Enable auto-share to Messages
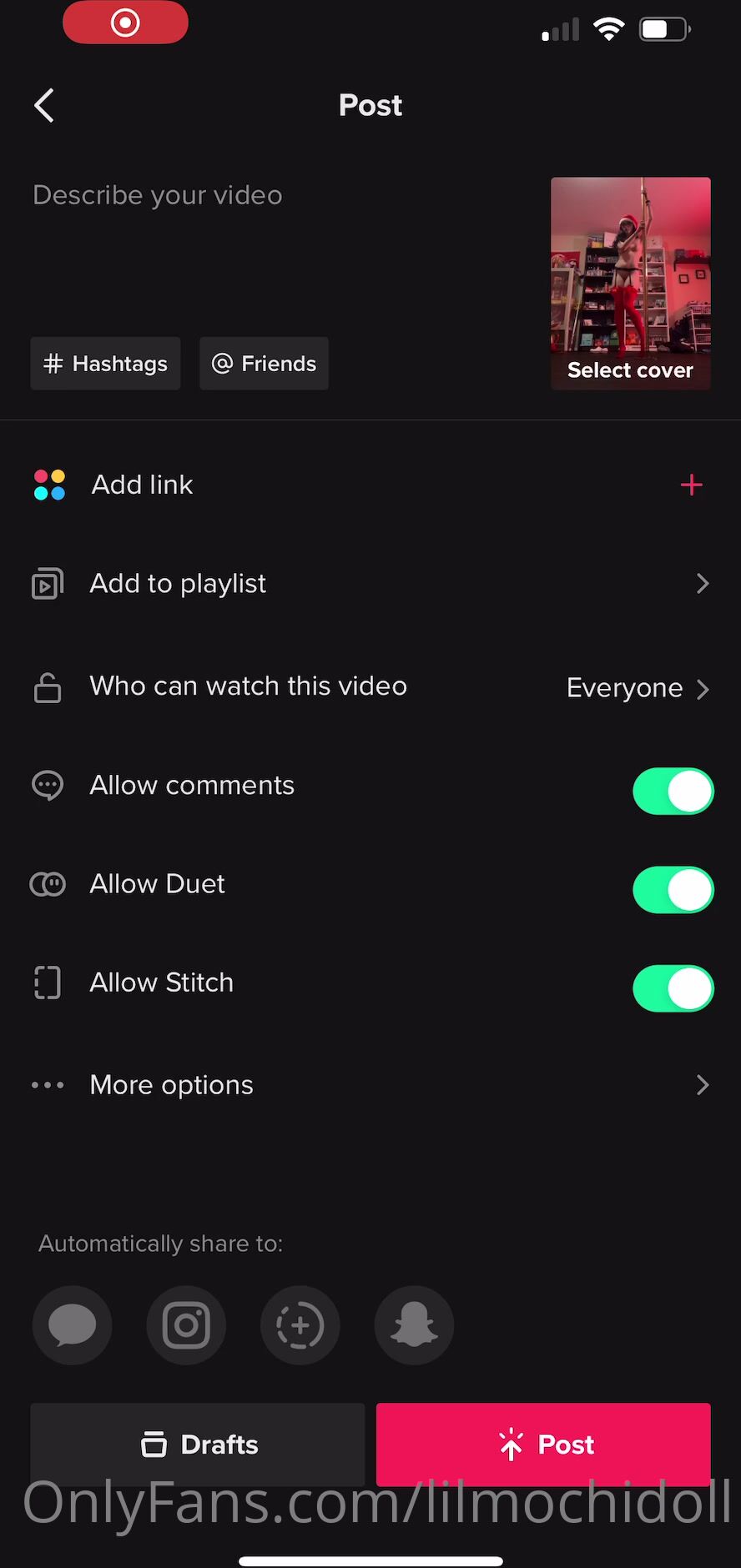The image size is (741, 1568). point(73,1325)
